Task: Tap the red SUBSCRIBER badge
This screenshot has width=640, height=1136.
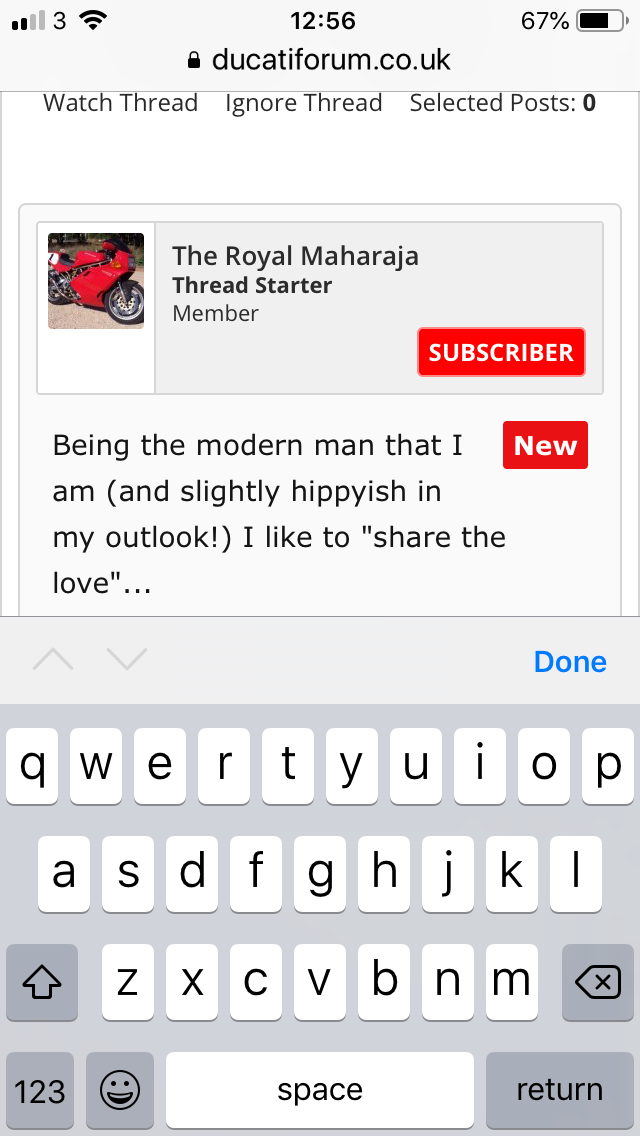Action: point(501,352)
